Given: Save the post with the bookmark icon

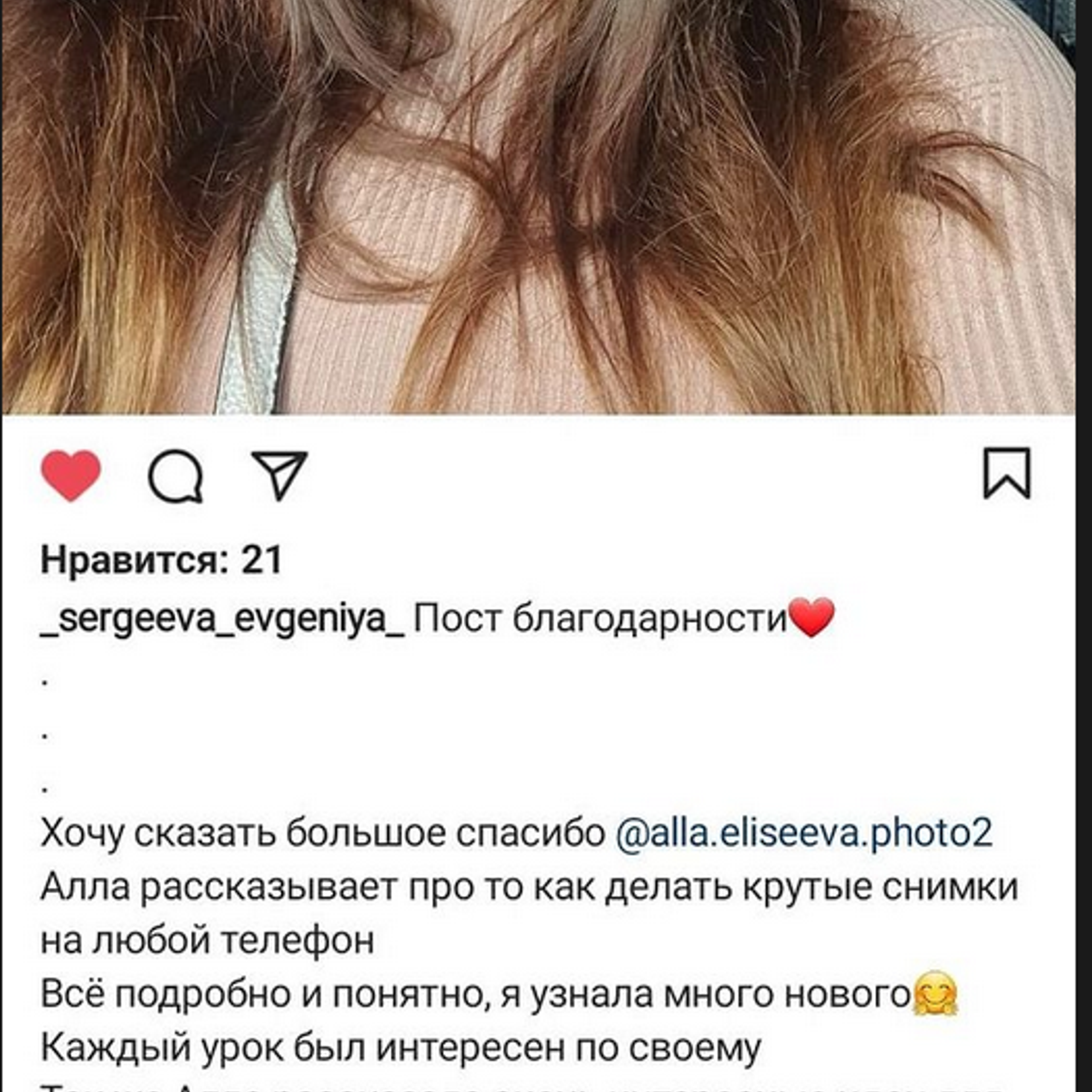Looking at the screenshot, I should click(x=1007, y=473).
